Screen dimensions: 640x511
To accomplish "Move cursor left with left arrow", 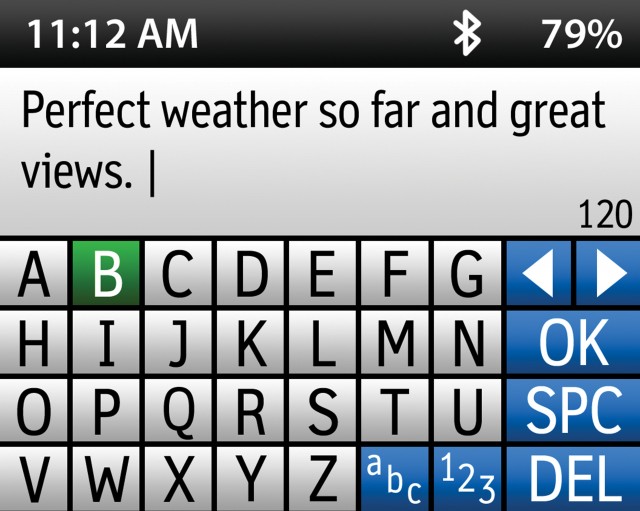I will 539,274.
